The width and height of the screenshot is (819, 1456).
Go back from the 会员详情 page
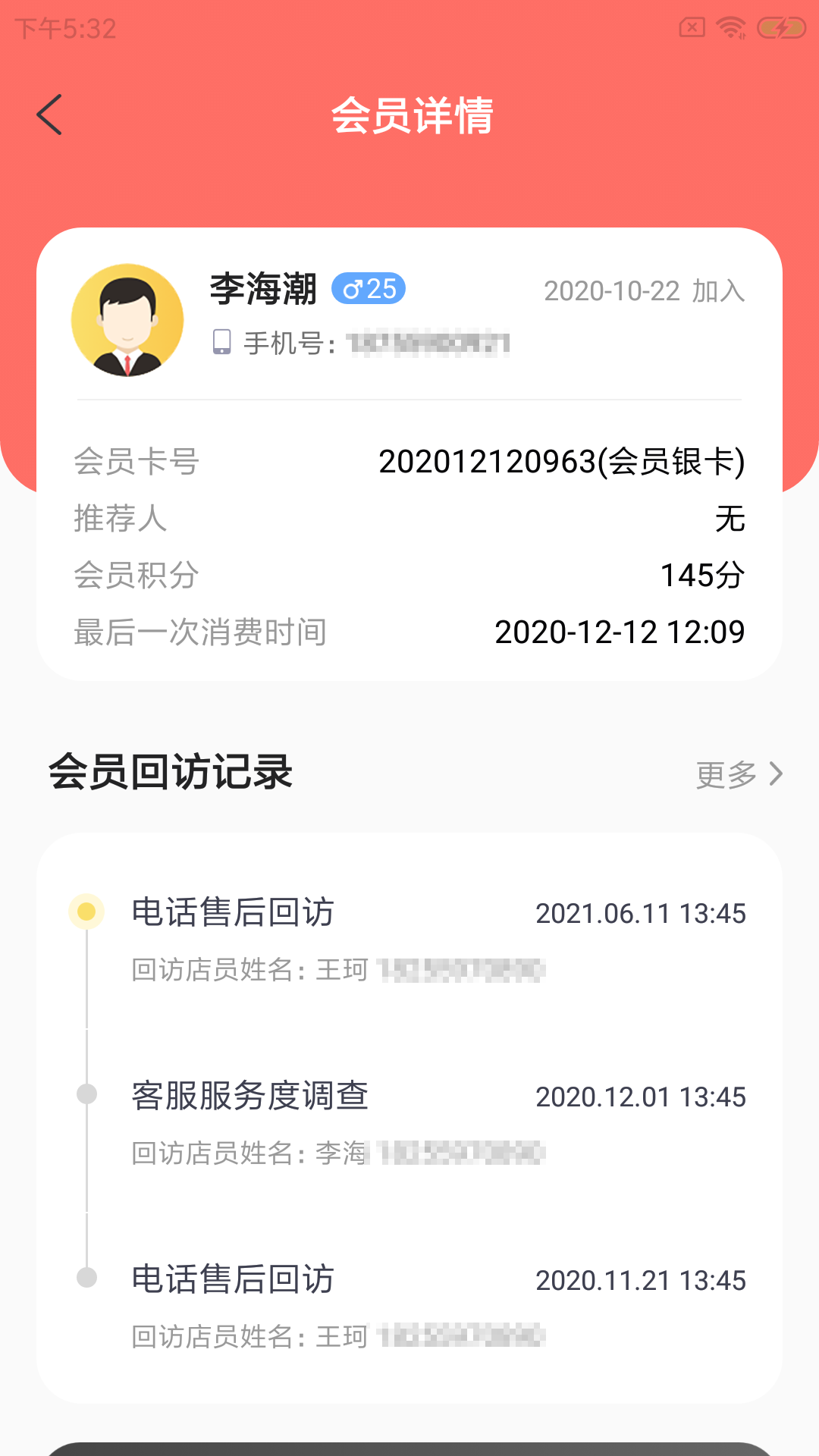pos(50,115)
